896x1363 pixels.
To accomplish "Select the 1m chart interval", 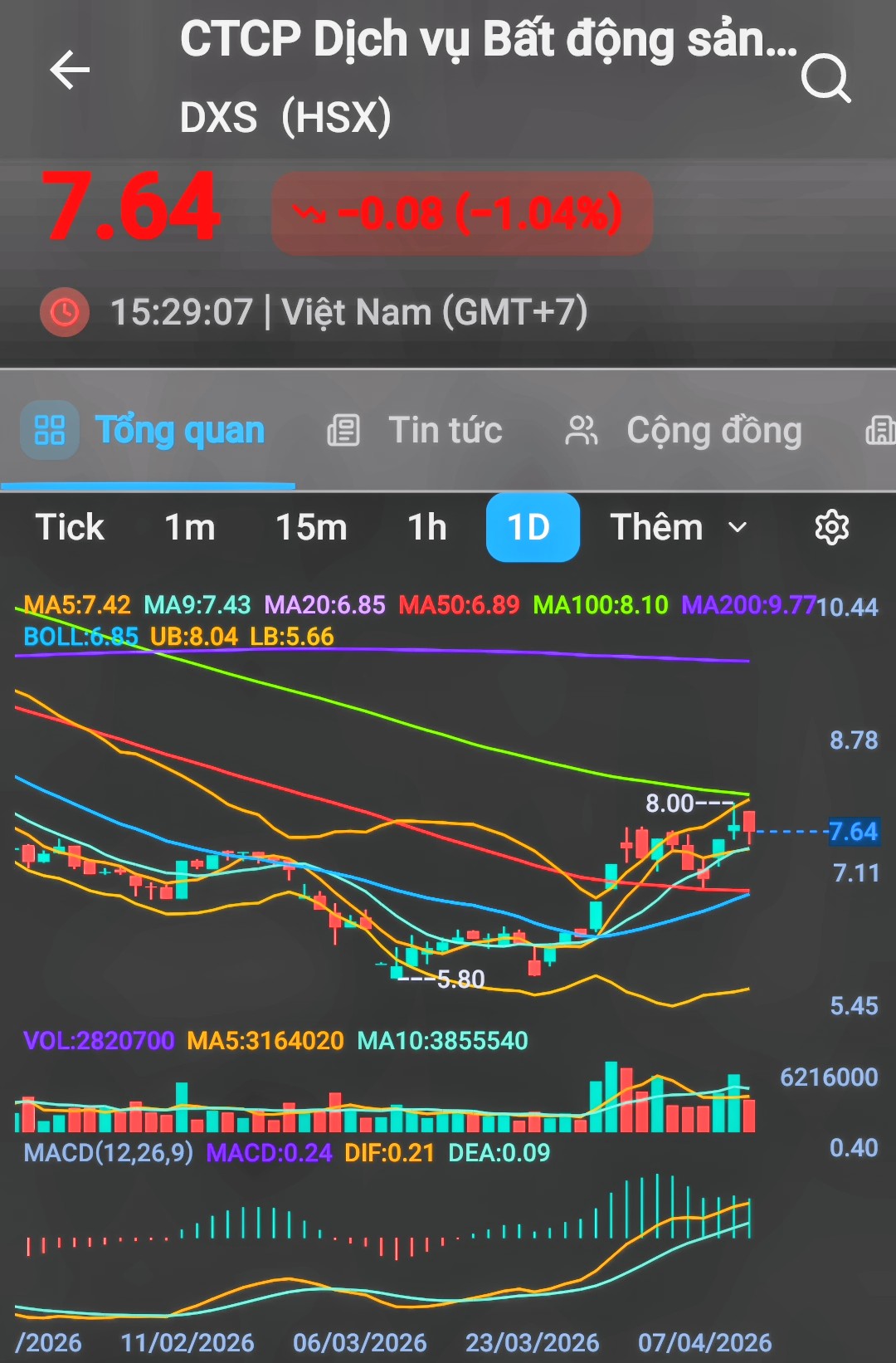I will pos(190,528).
